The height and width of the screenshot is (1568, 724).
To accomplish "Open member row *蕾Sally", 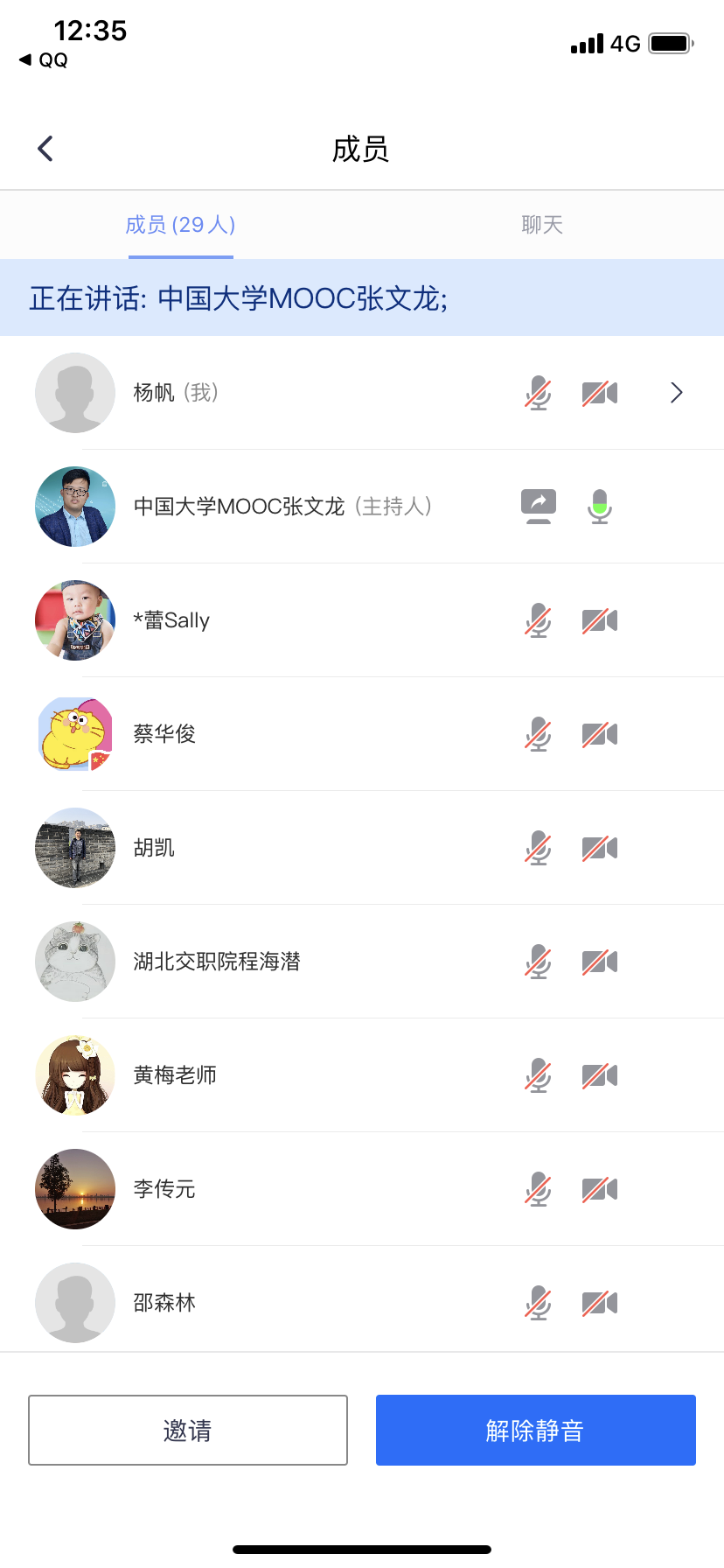I will click(x=362, y=620).
